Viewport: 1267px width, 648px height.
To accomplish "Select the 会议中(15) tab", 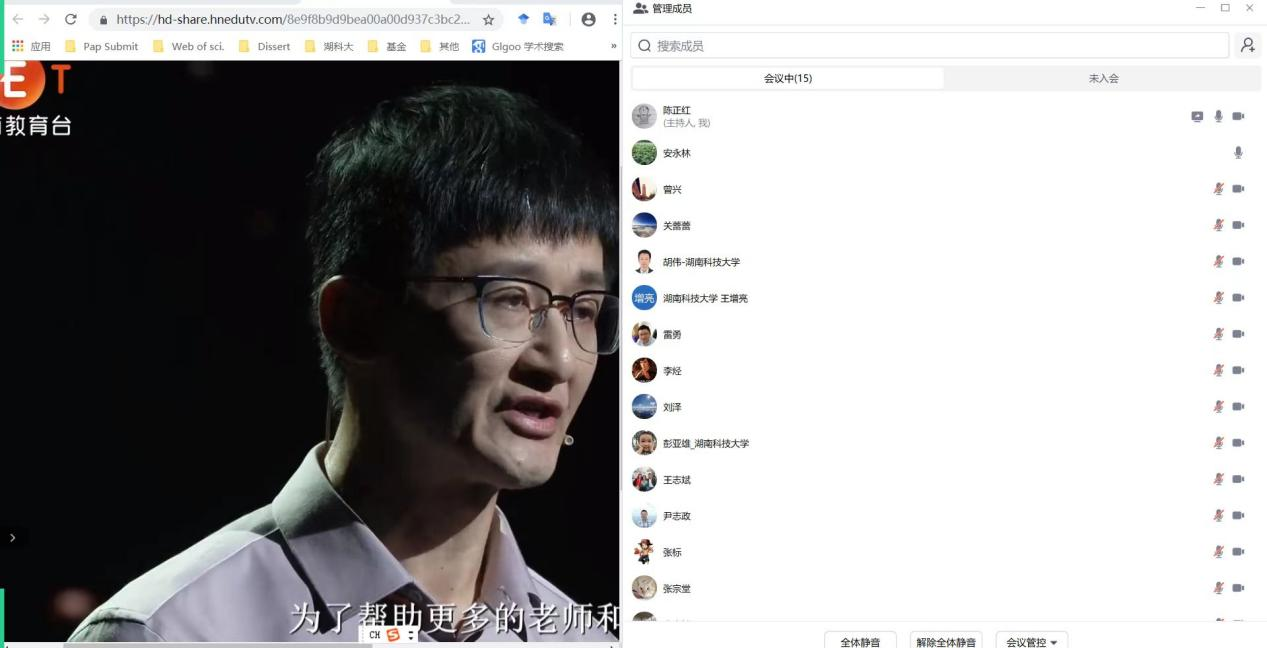I will pyautogui.click(x=787, y=78).
